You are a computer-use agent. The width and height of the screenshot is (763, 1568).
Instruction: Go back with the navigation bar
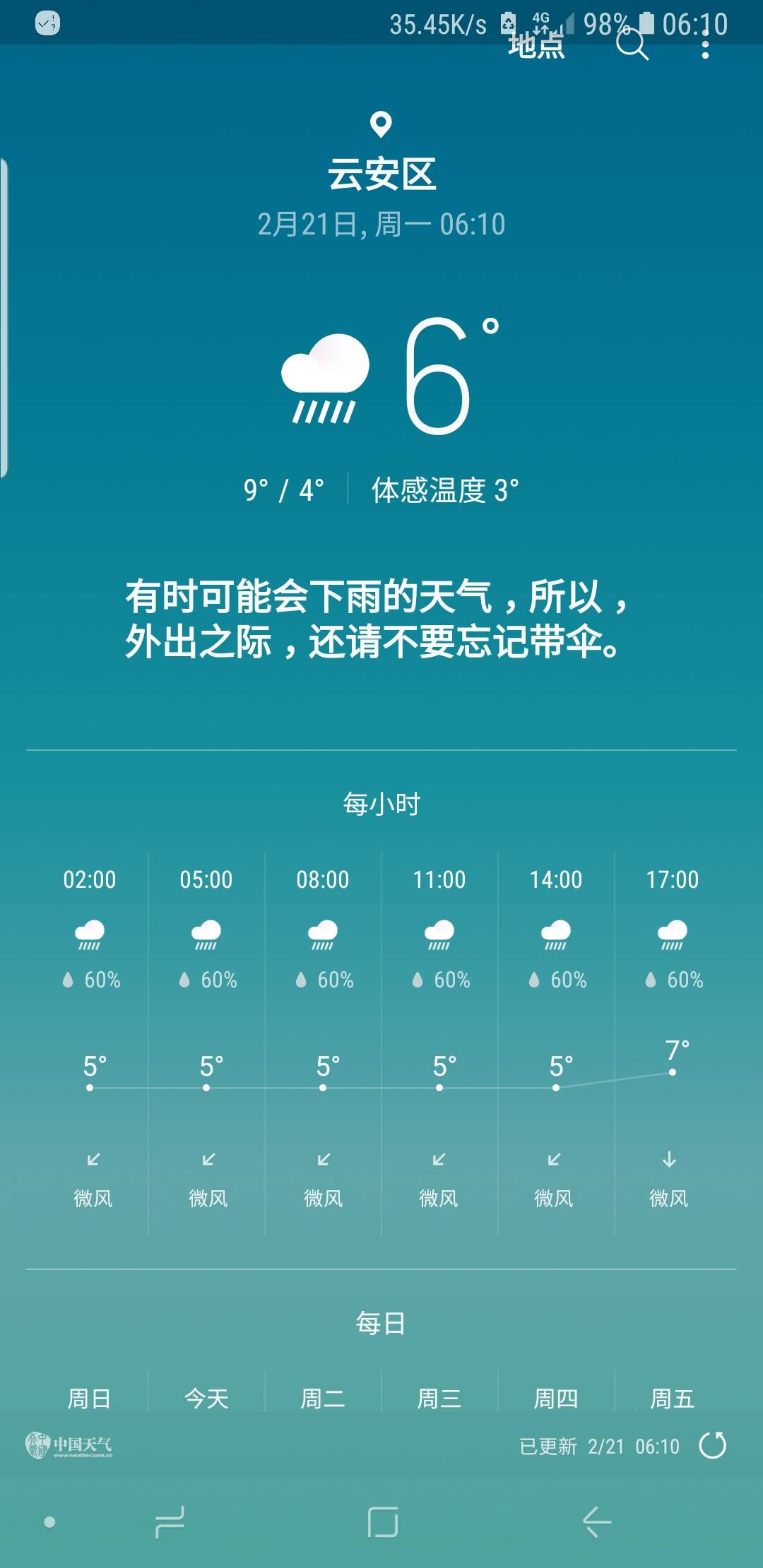pyautogui.click(x=596, y=1521)
